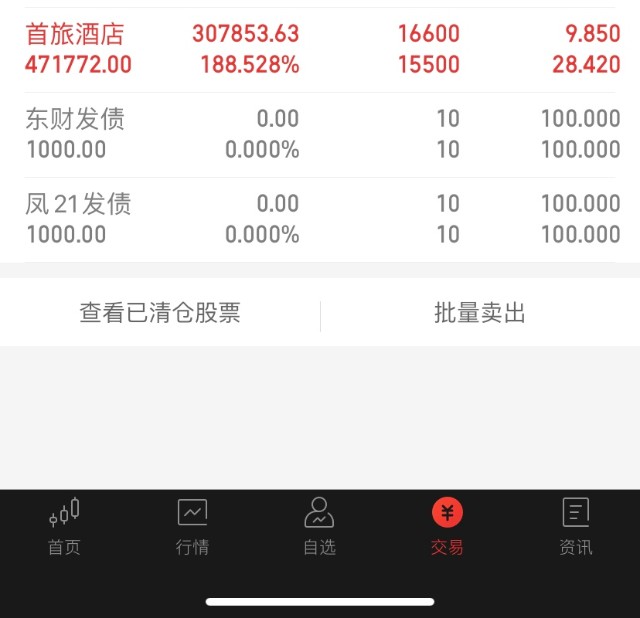View cleared stocks via 查看已清仓股票
Image resolution: width=640 pixels, height=618 pixels.
160,313
